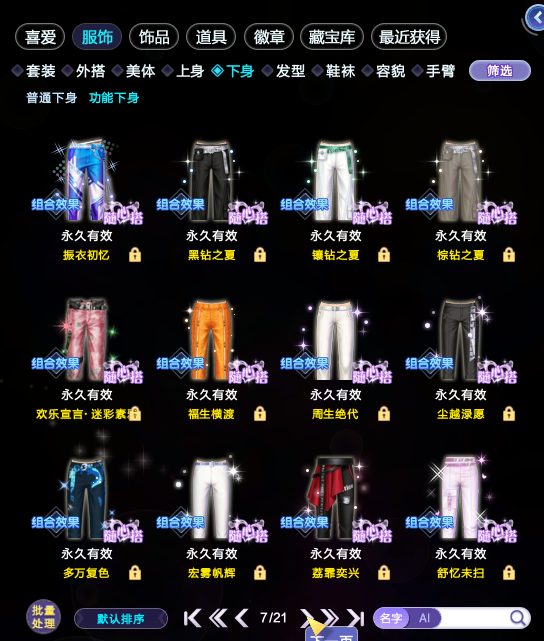Select the 振衣初忆 blue pants
The image size is (544, 641).
click(87, 180)
